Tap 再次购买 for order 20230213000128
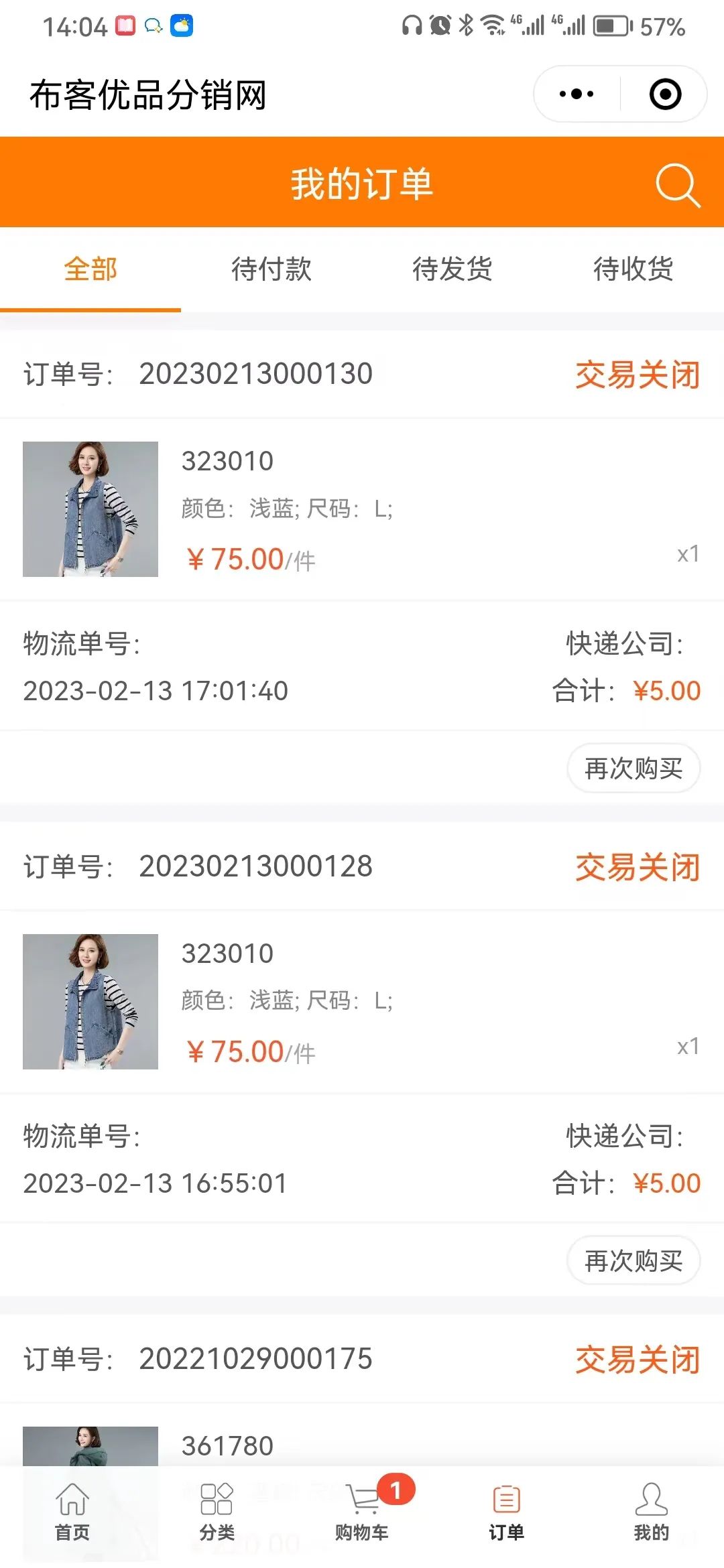724x1568 pixels. click(x=633, y=1260)
